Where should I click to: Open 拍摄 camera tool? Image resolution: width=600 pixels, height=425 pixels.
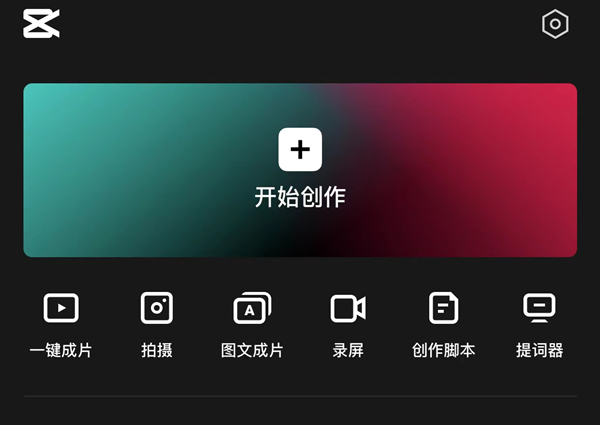point(157,323)
